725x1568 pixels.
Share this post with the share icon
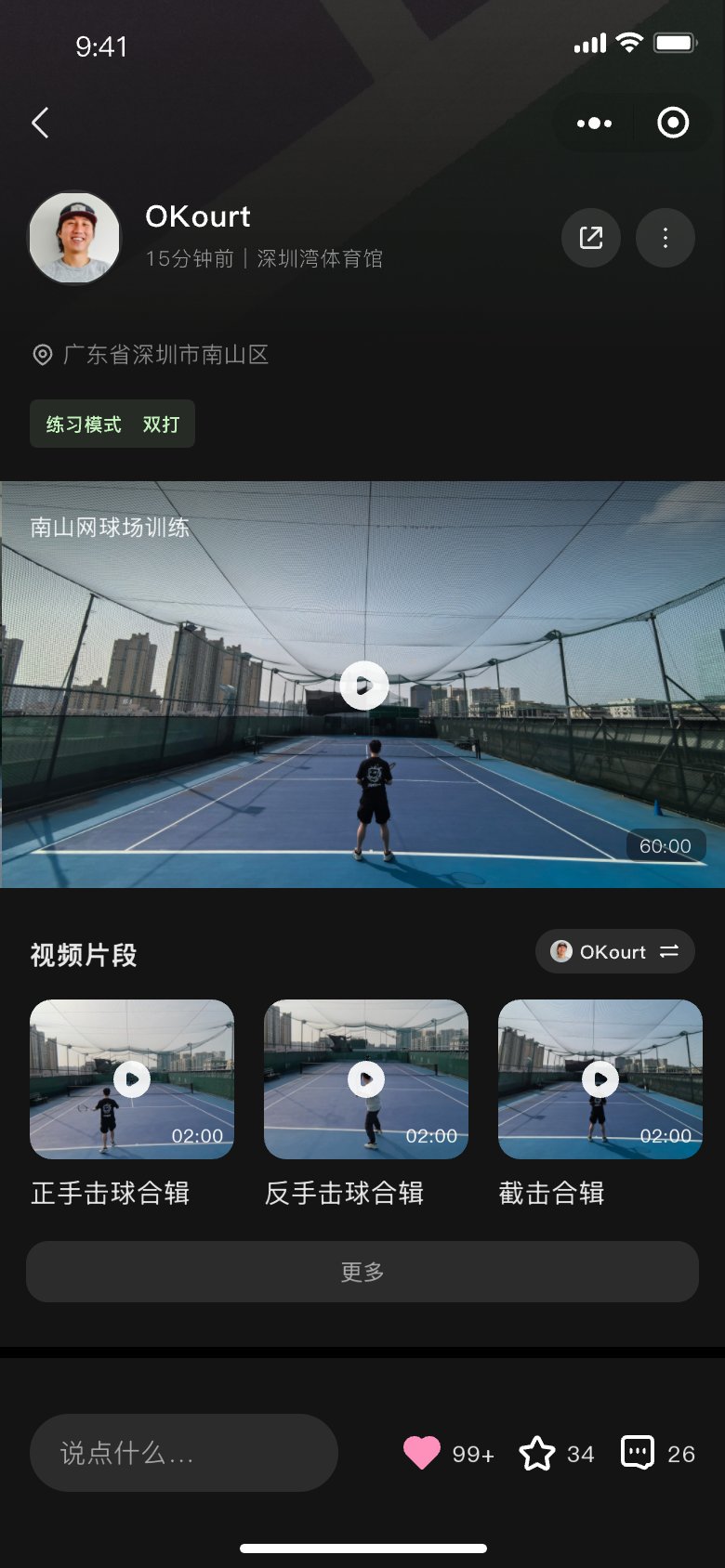click(591, 238)
